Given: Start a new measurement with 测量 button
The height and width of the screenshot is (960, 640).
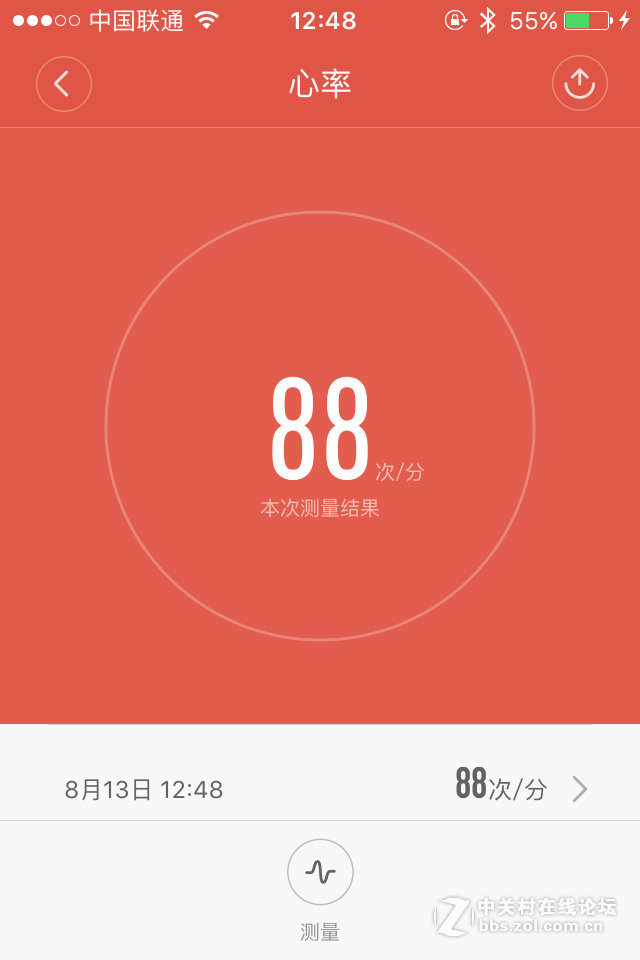Looking at the screenshot, I should (x=320, y=873).
